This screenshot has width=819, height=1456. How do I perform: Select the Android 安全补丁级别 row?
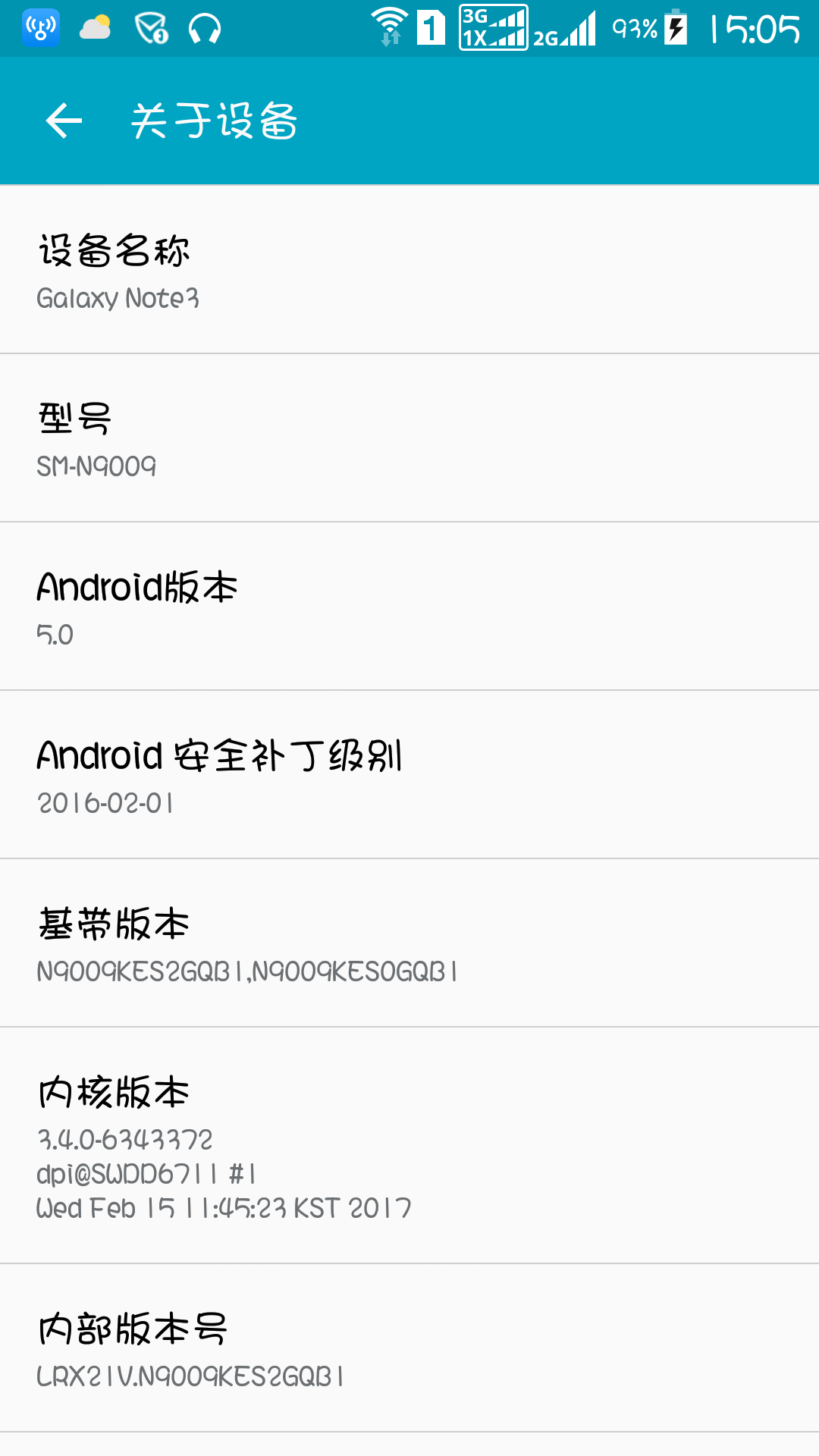click(x=409, y=775)
